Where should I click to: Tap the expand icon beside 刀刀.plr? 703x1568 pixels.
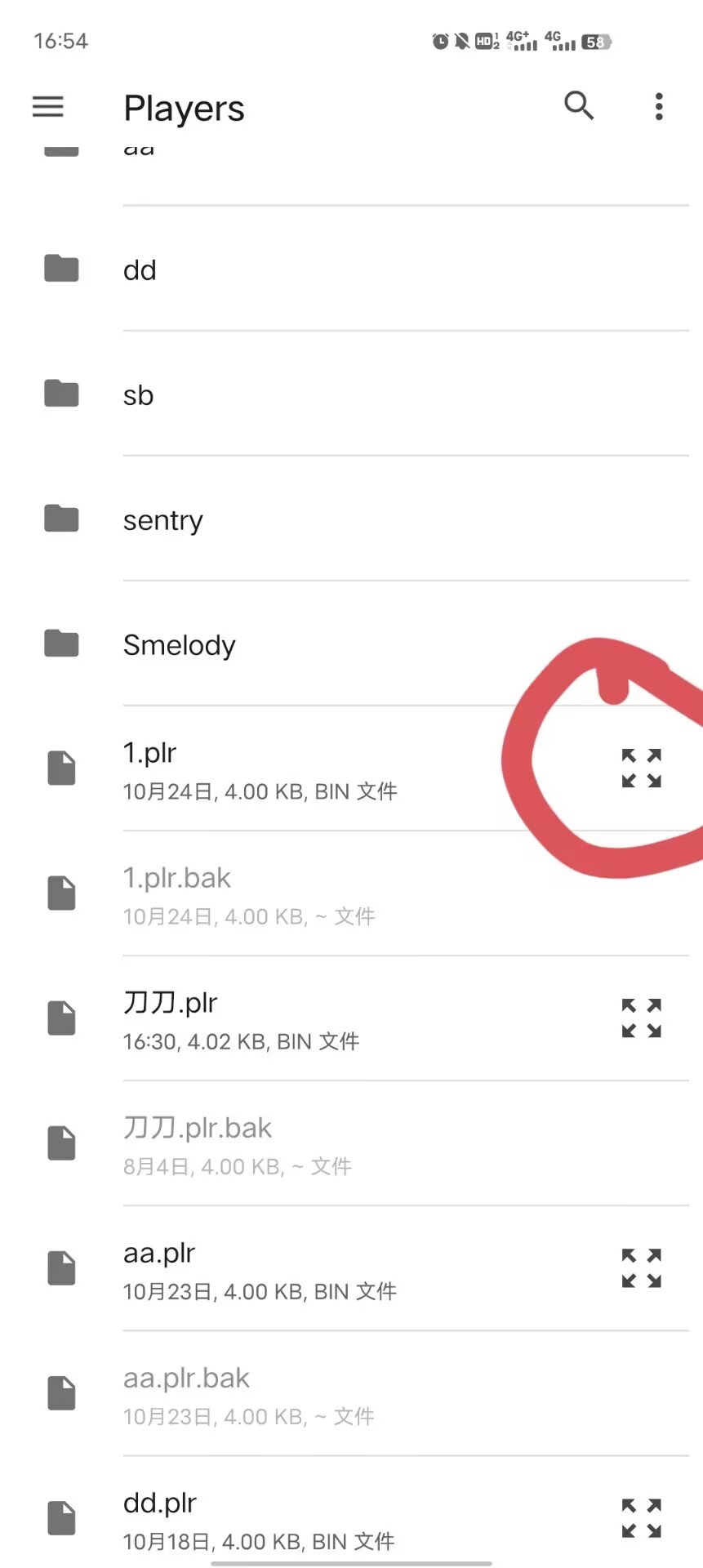pos(642,1018)
